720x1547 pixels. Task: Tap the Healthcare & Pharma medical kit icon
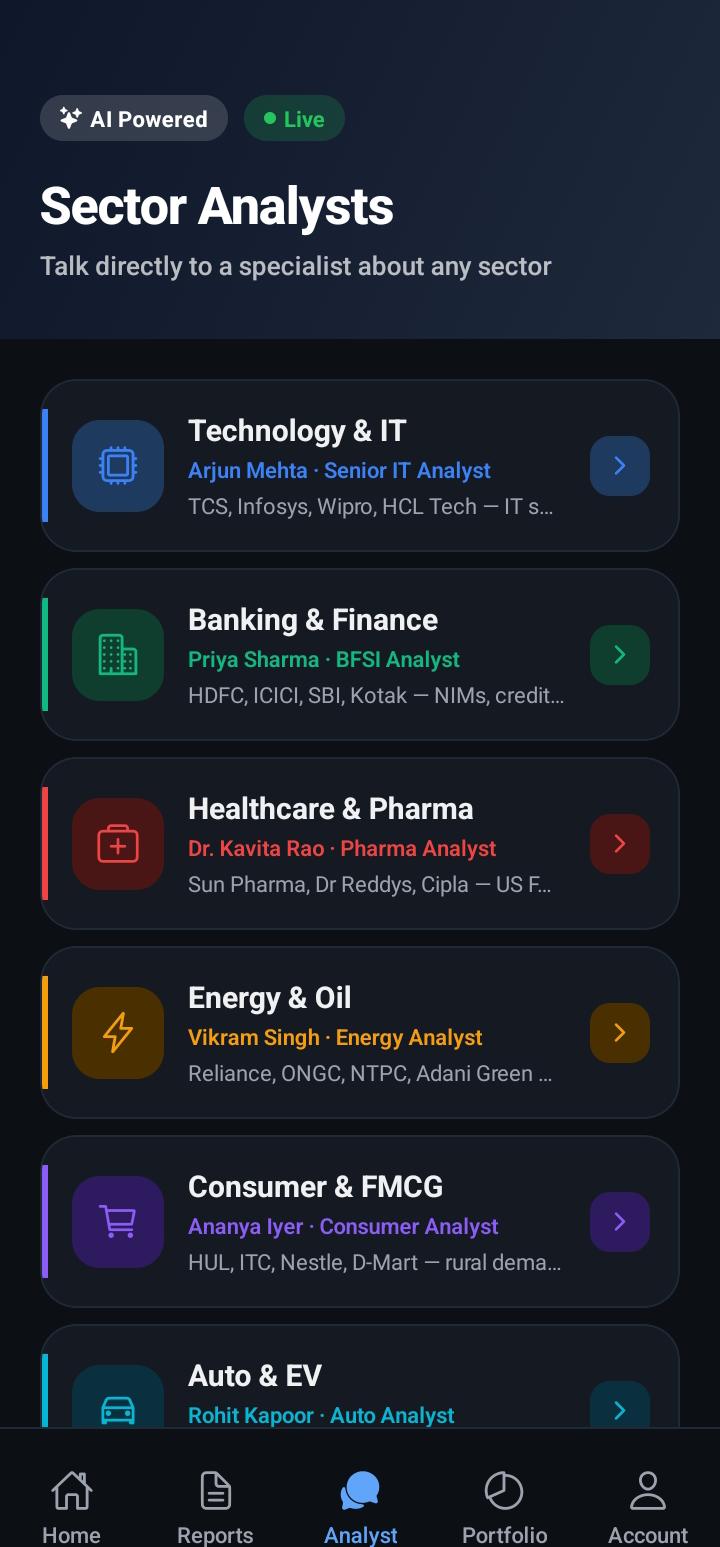click(117, 843)
